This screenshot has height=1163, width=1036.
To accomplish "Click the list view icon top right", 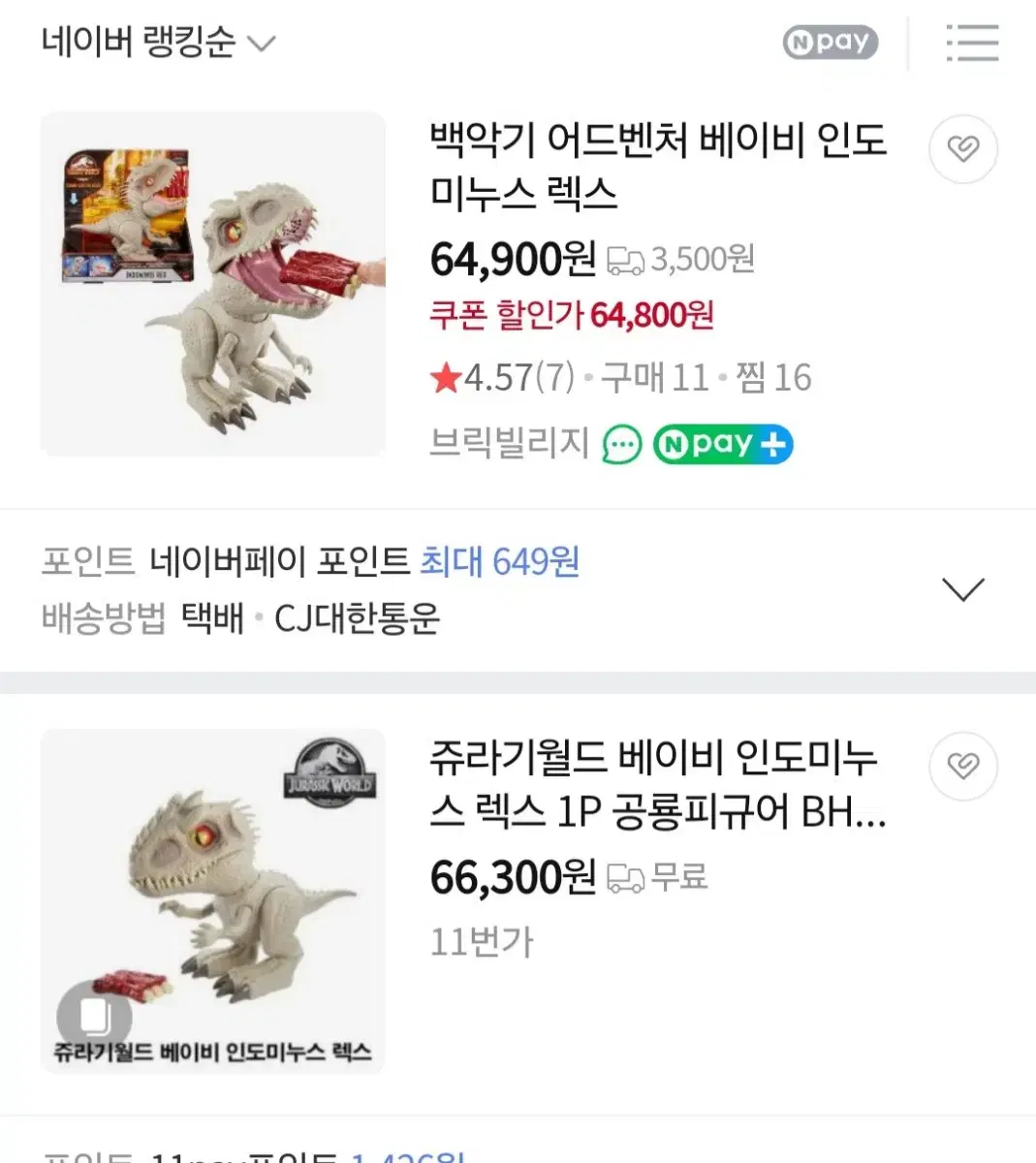I will click(973, 43).
